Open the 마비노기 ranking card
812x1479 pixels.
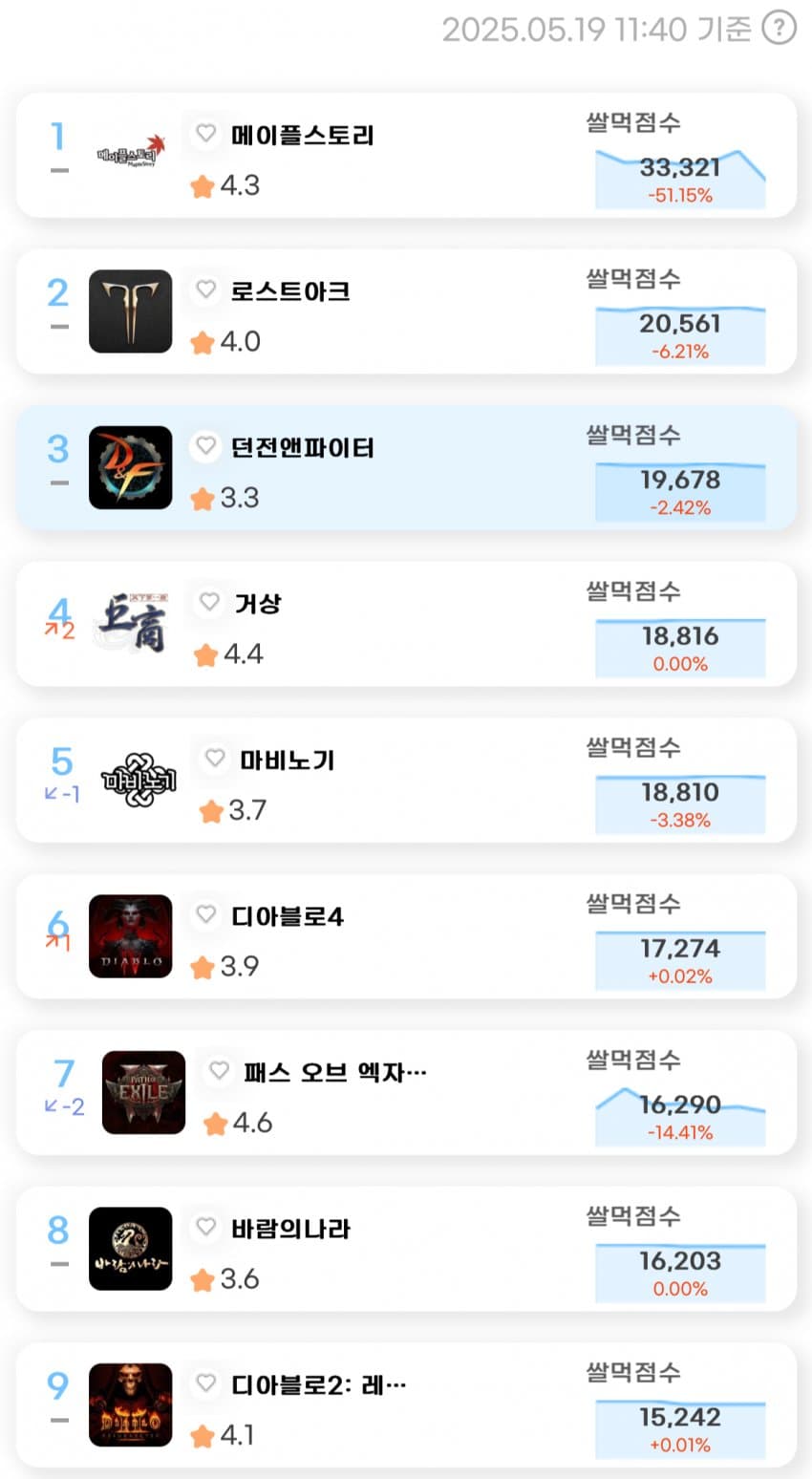[x=406, y=780]
